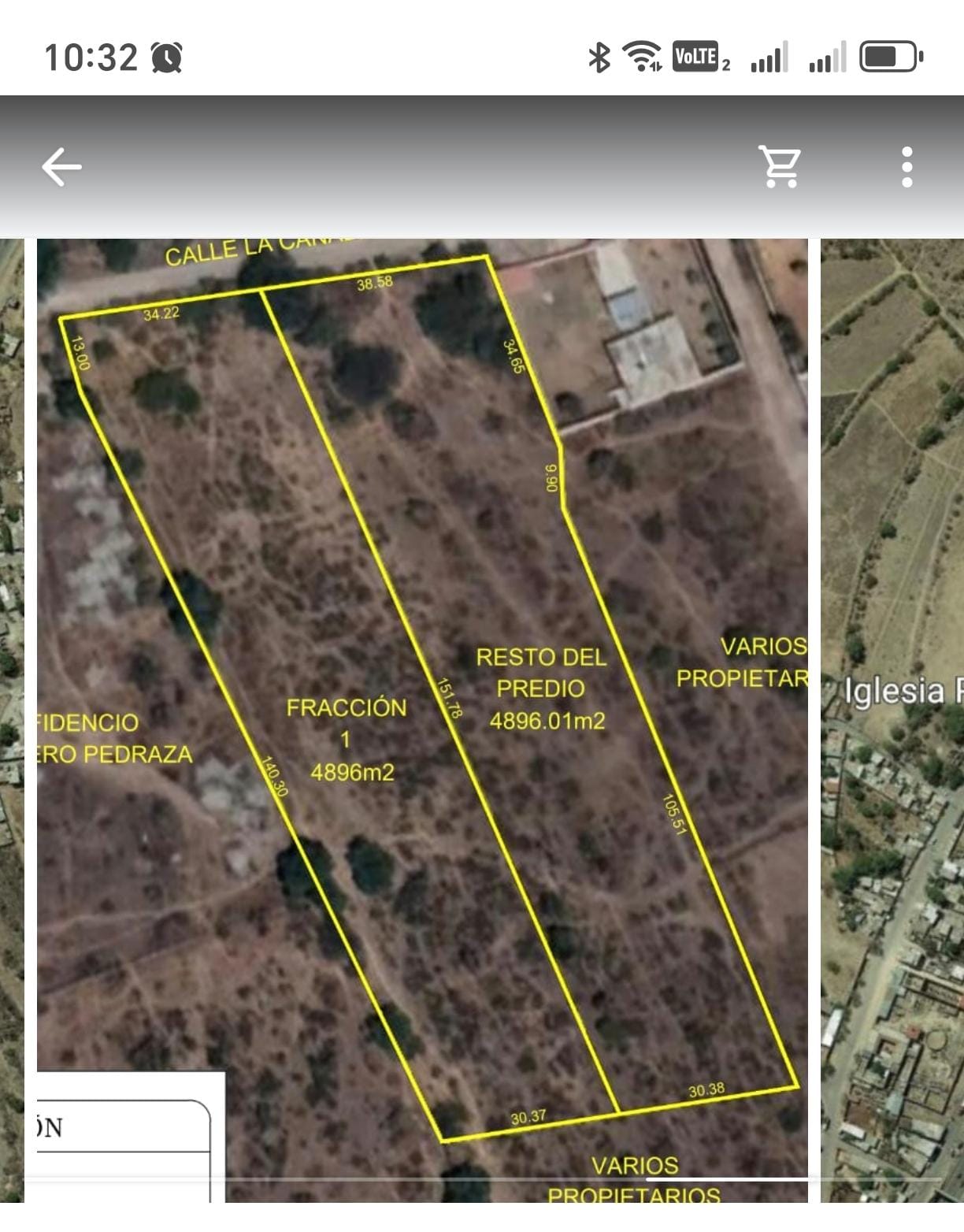Image resolution: width=964 pixels, height=1232 pixels.
Task: View the next aerial map image
Action: point(892,718)
